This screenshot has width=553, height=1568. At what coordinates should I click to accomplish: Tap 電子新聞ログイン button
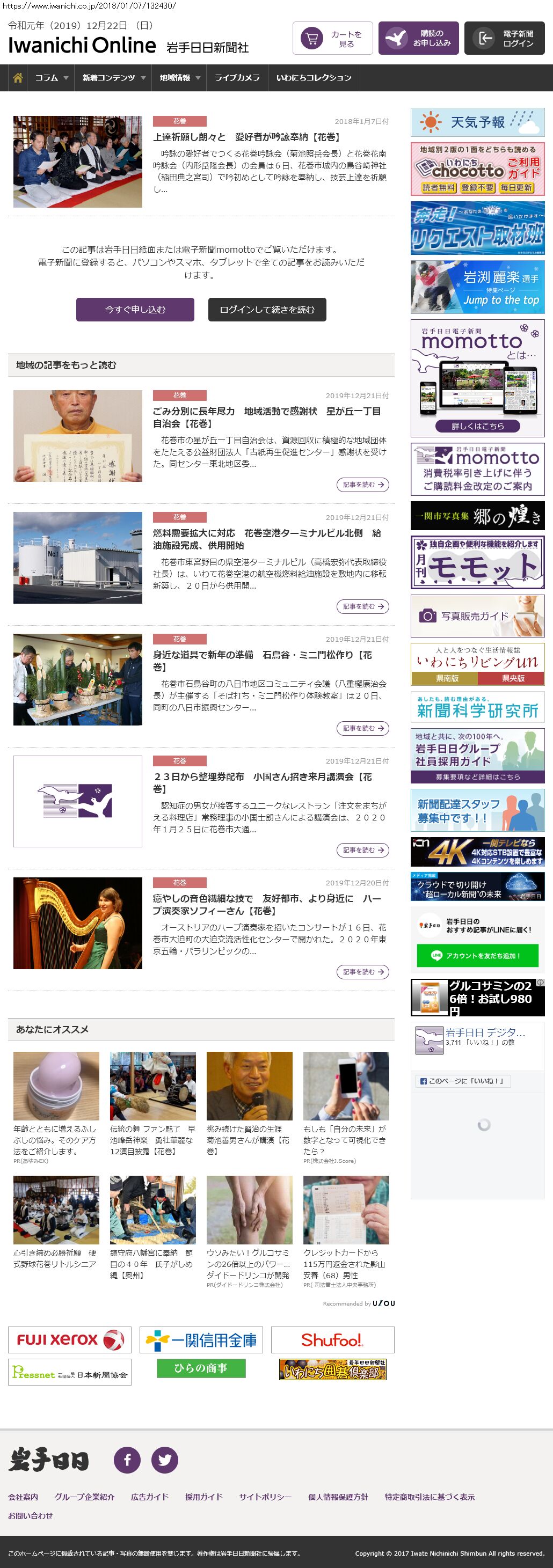pos(504,38)
